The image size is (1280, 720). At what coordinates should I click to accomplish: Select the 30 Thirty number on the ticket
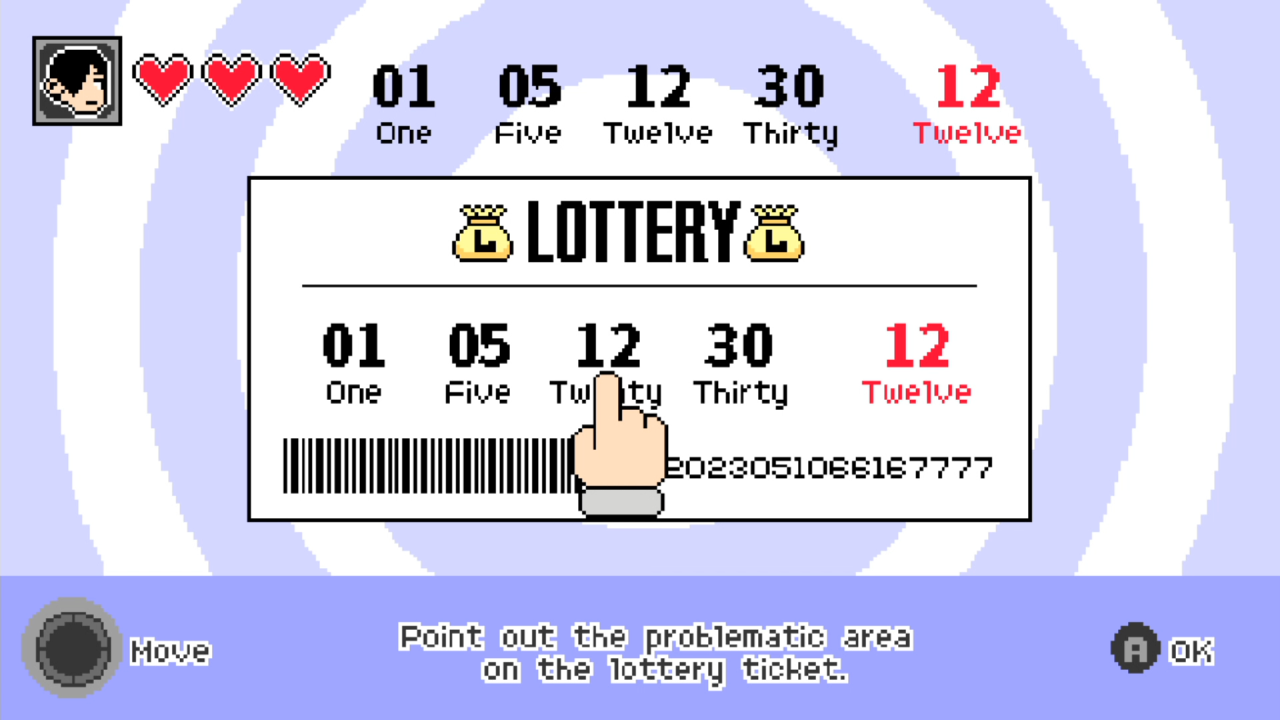point(739,362)
